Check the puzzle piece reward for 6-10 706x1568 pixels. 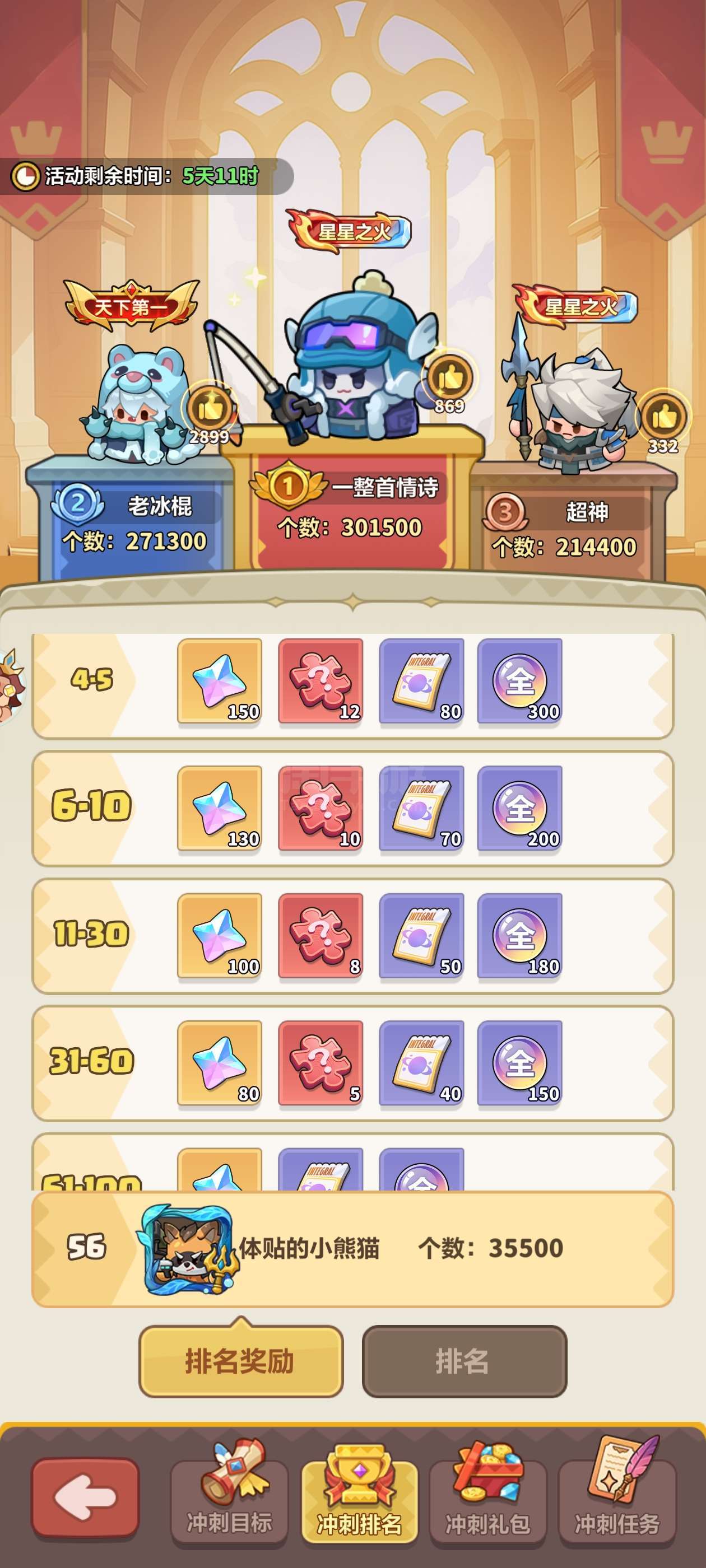coord(321,808)
